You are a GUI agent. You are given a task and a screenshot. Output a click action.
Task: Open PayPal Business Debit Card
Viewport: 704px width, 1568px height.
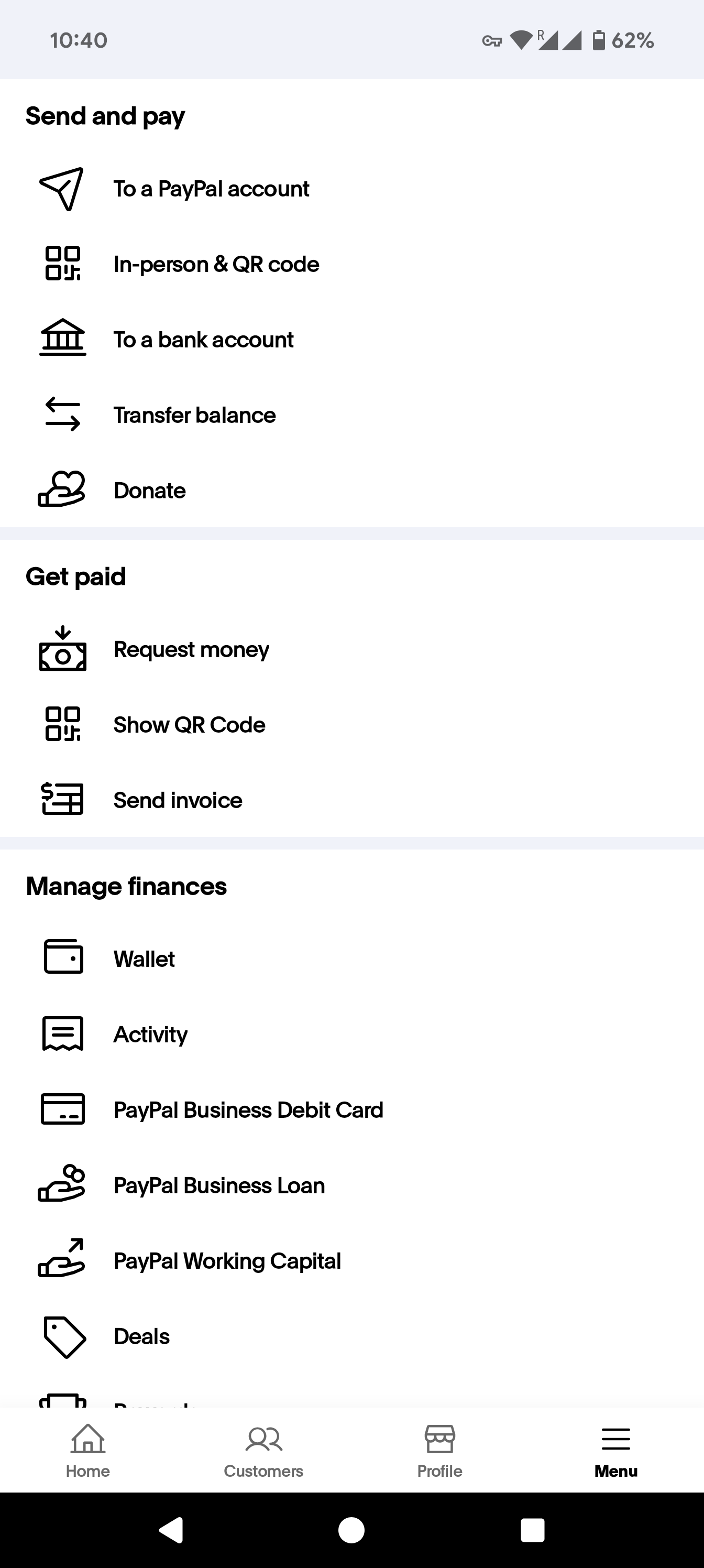click(351, 1110)
